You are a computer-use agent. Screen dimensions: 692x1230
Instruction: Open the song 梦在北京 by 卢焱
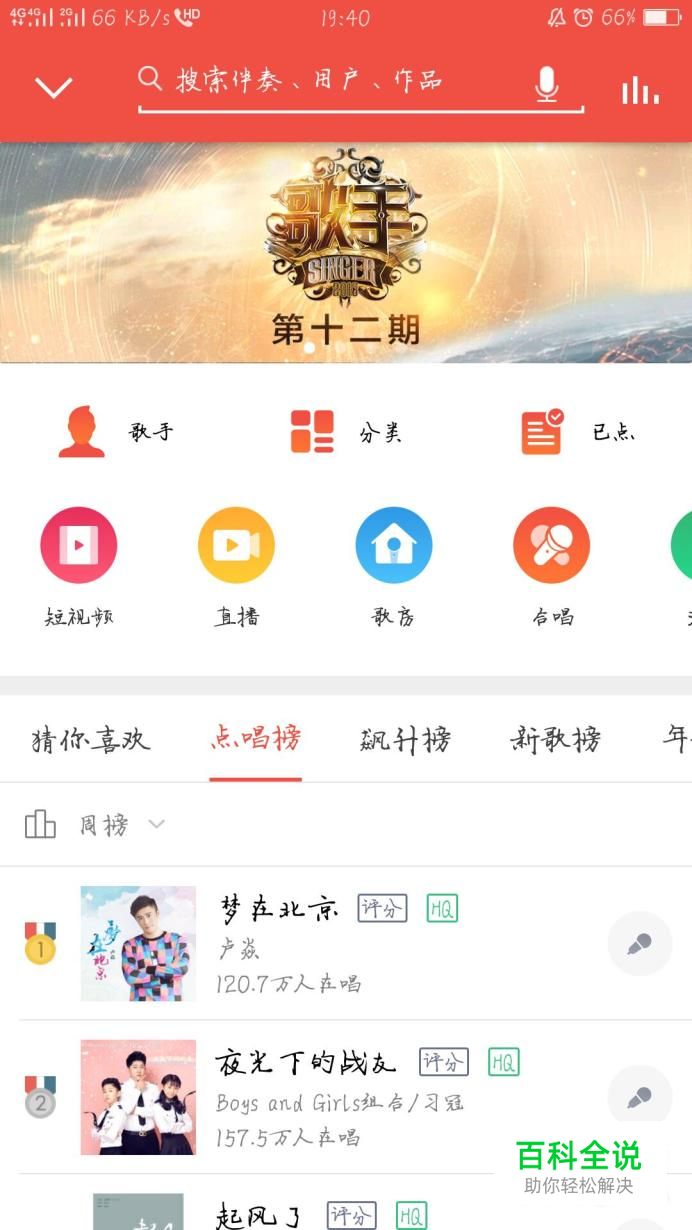(x=280, y=909)
